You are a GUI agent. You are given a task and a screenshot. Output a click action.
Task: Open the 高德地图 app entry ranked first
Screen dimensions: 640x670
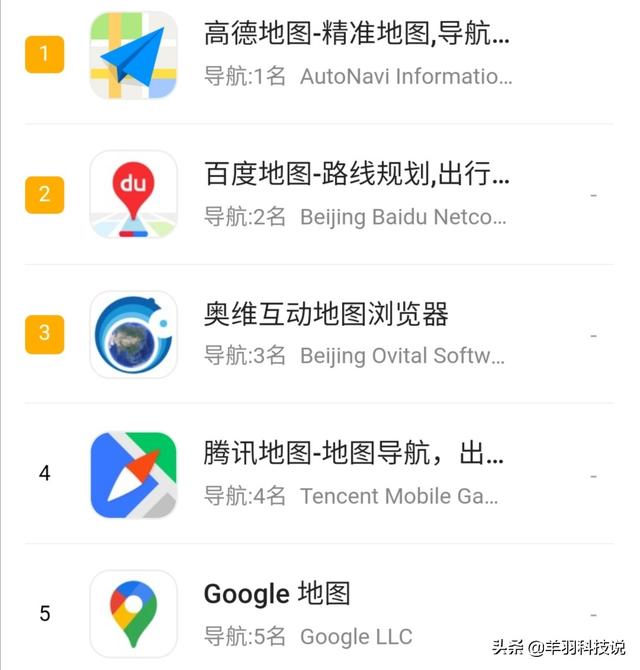click(319, 56)
